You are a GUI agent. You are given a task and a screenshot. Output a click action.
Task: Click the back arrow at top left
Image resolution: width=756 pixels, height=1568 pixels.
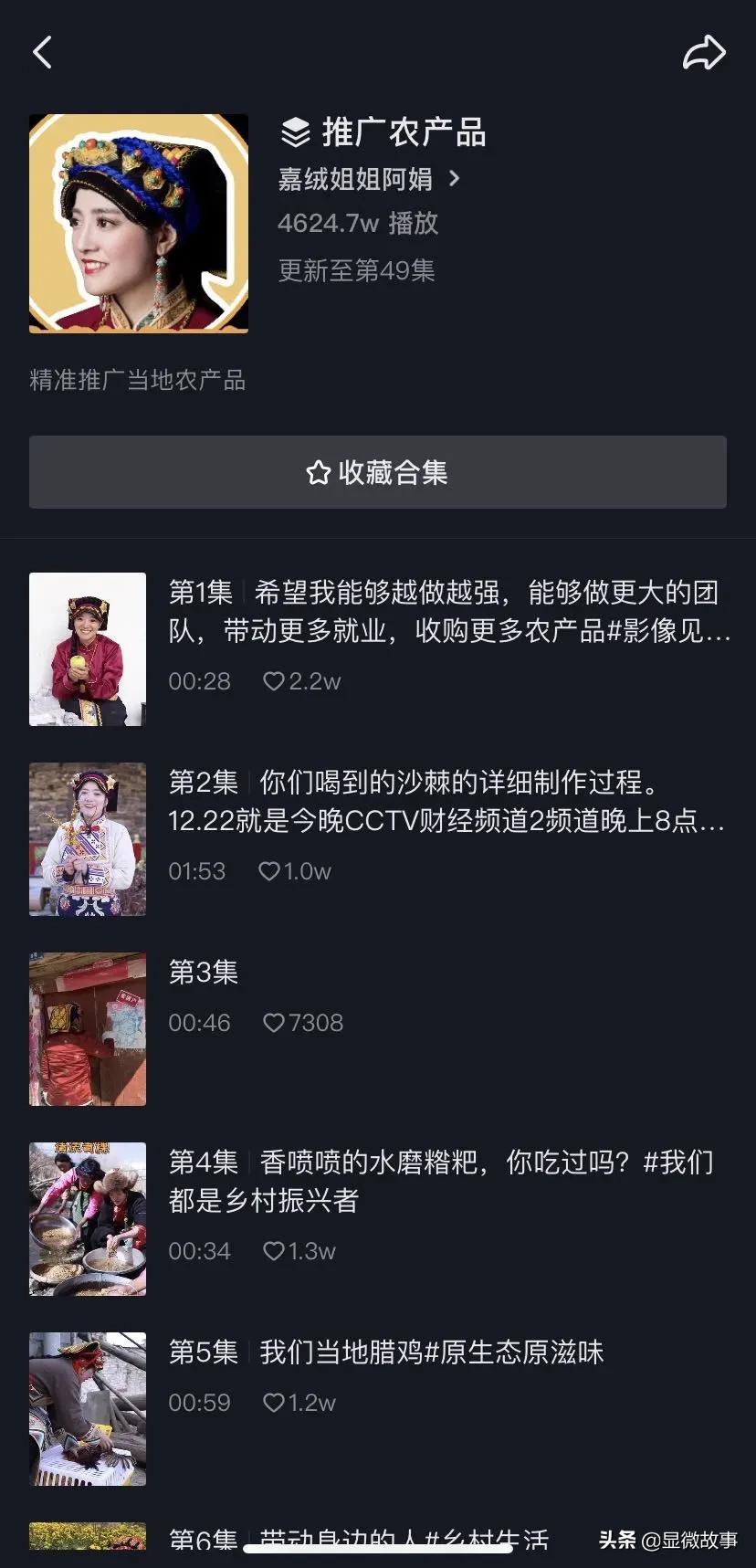(x=41, y=52)
